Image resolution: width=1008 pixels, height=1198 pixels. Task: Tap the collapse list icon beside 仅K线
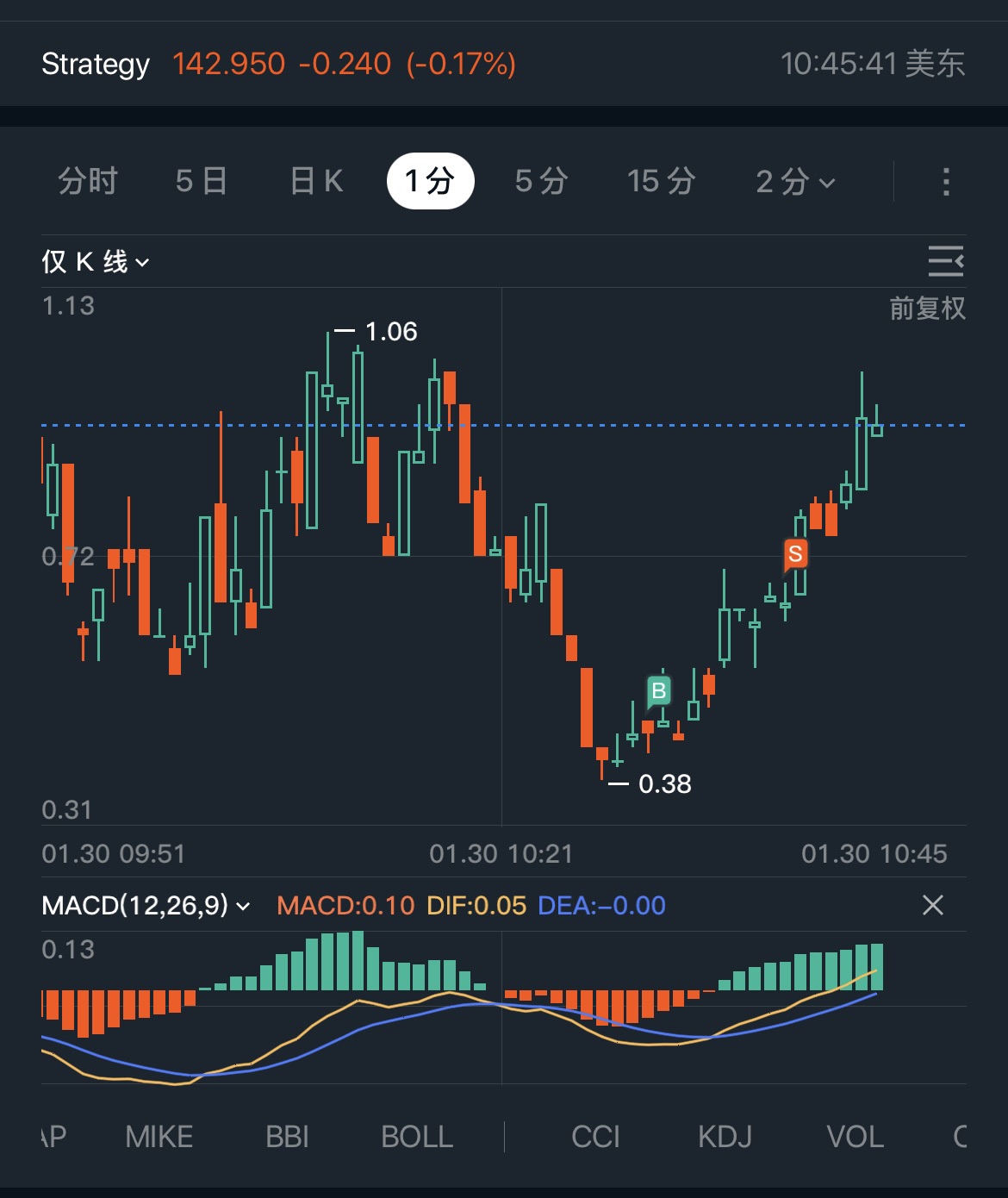[x=945, y=260]
